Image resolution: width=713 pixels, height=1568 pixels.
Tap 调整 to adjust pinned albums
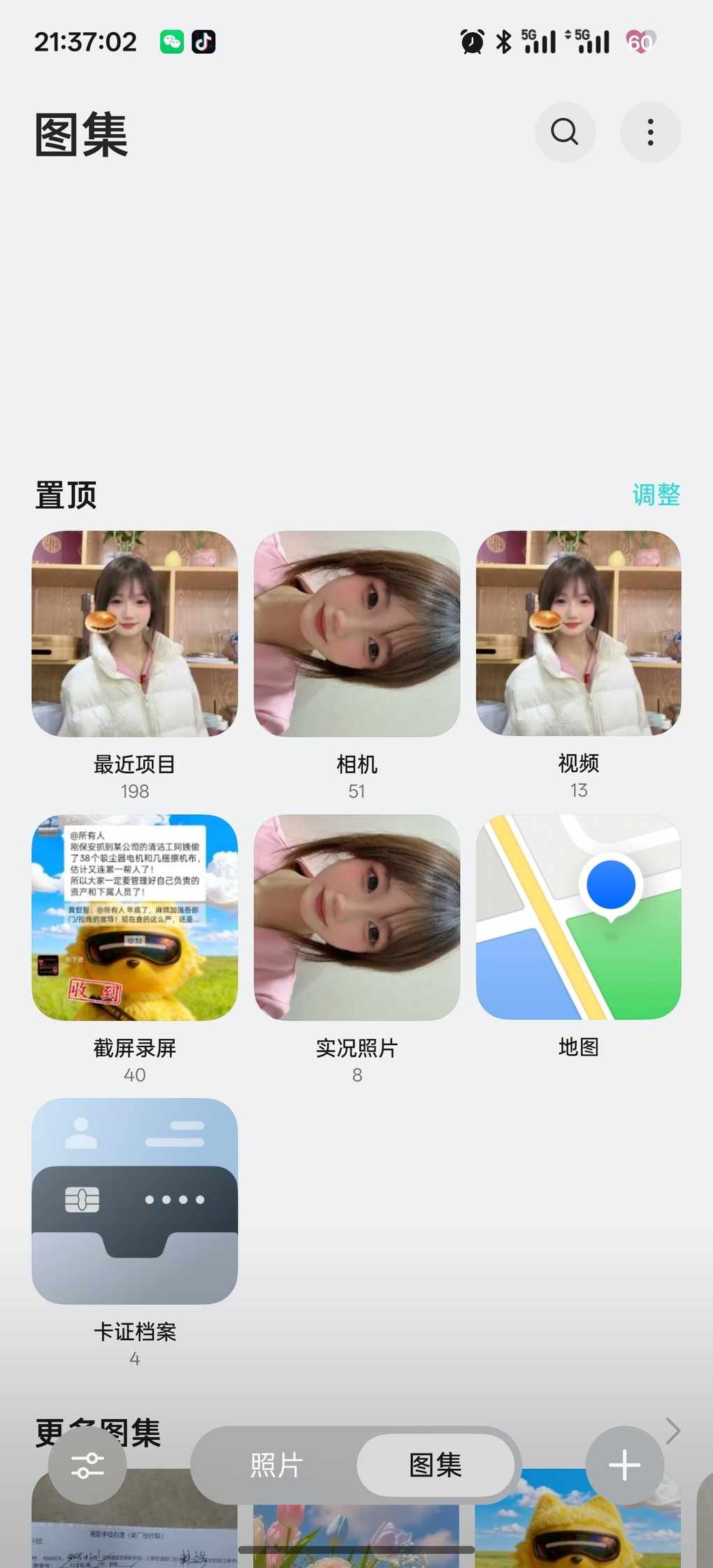pos(656,495)
